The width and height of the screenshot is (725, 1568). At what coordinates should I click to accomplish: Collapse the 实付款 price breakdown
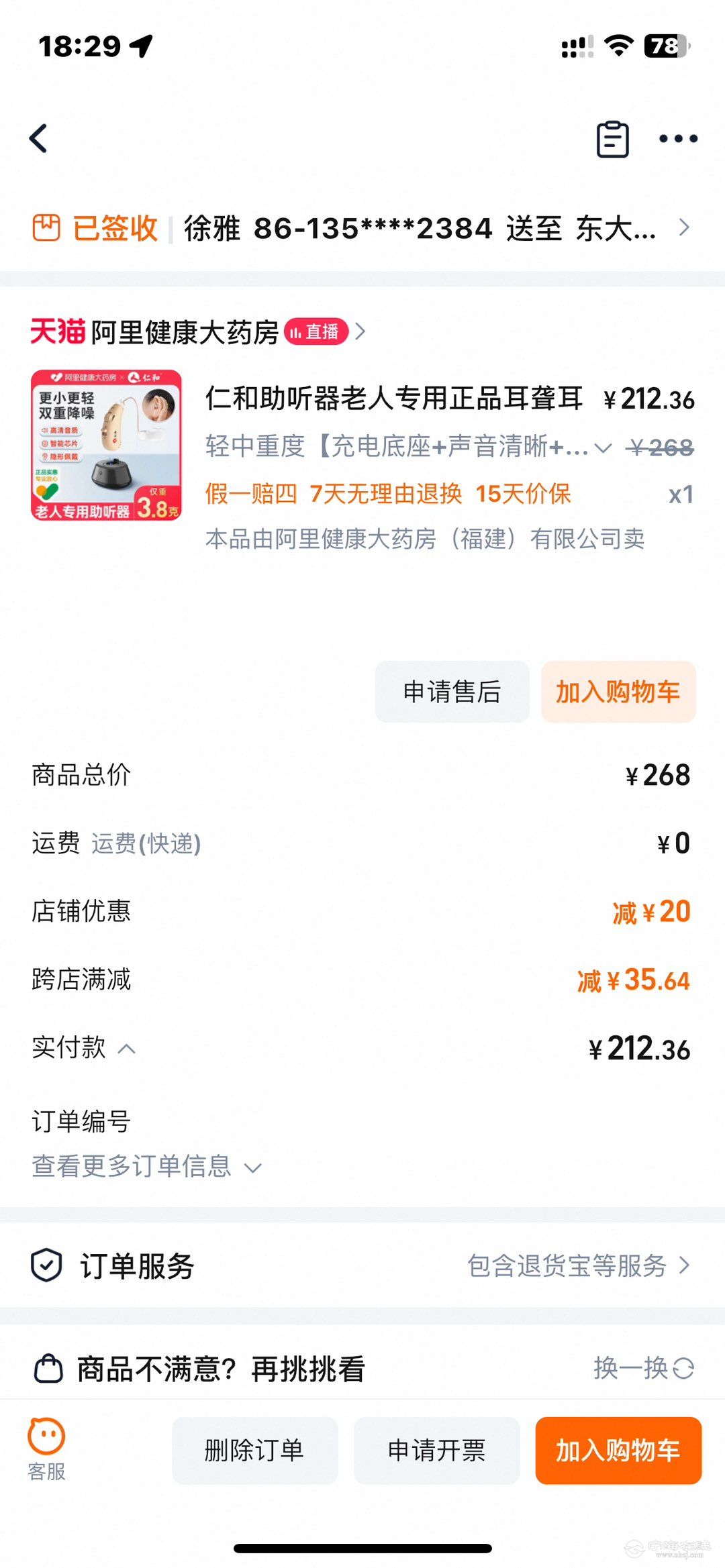point(126,1049)
